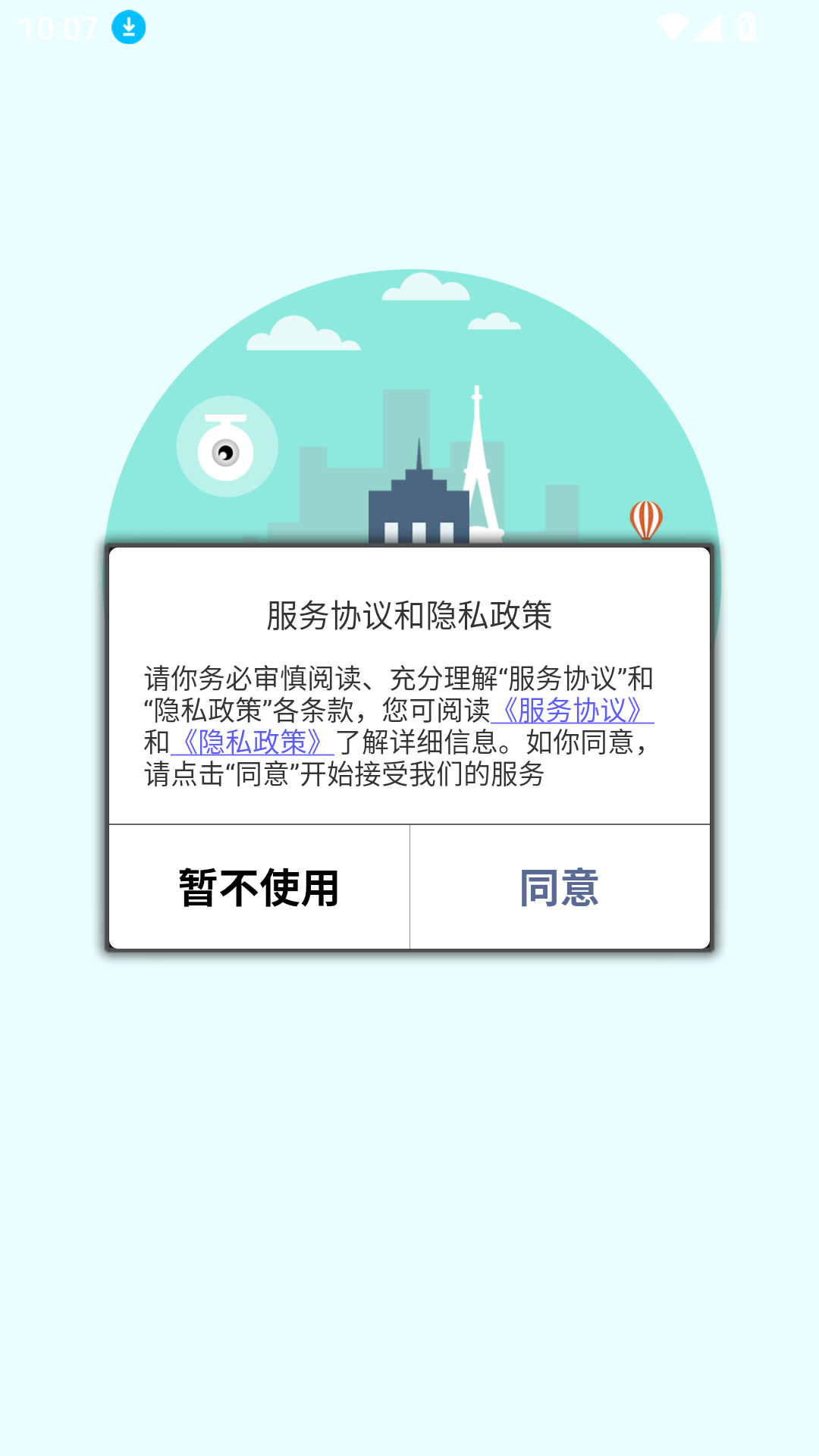Tap the camera illustration in the circle graphic

(227, 451)
